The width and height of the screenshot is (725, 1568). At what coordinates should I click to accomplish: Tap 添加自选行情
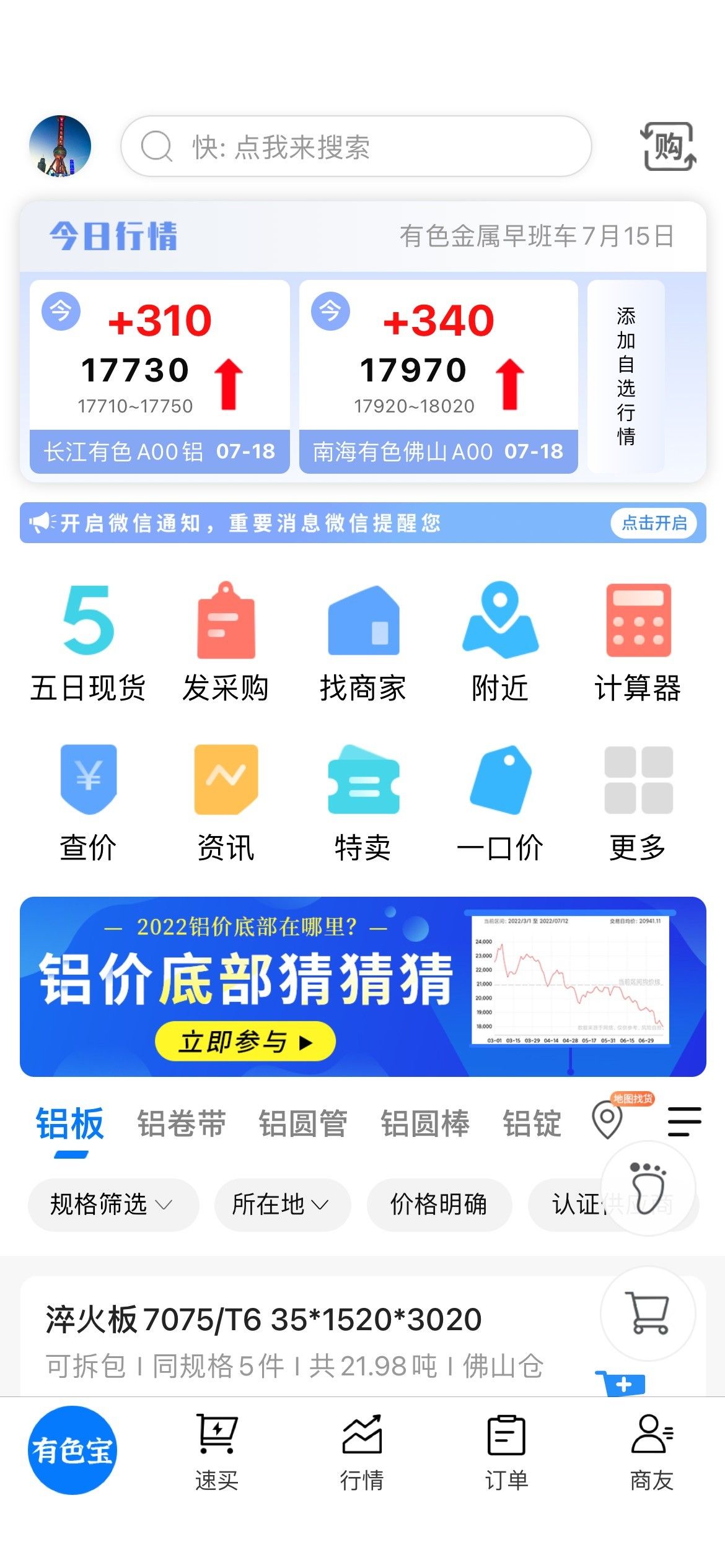[626, 377]
